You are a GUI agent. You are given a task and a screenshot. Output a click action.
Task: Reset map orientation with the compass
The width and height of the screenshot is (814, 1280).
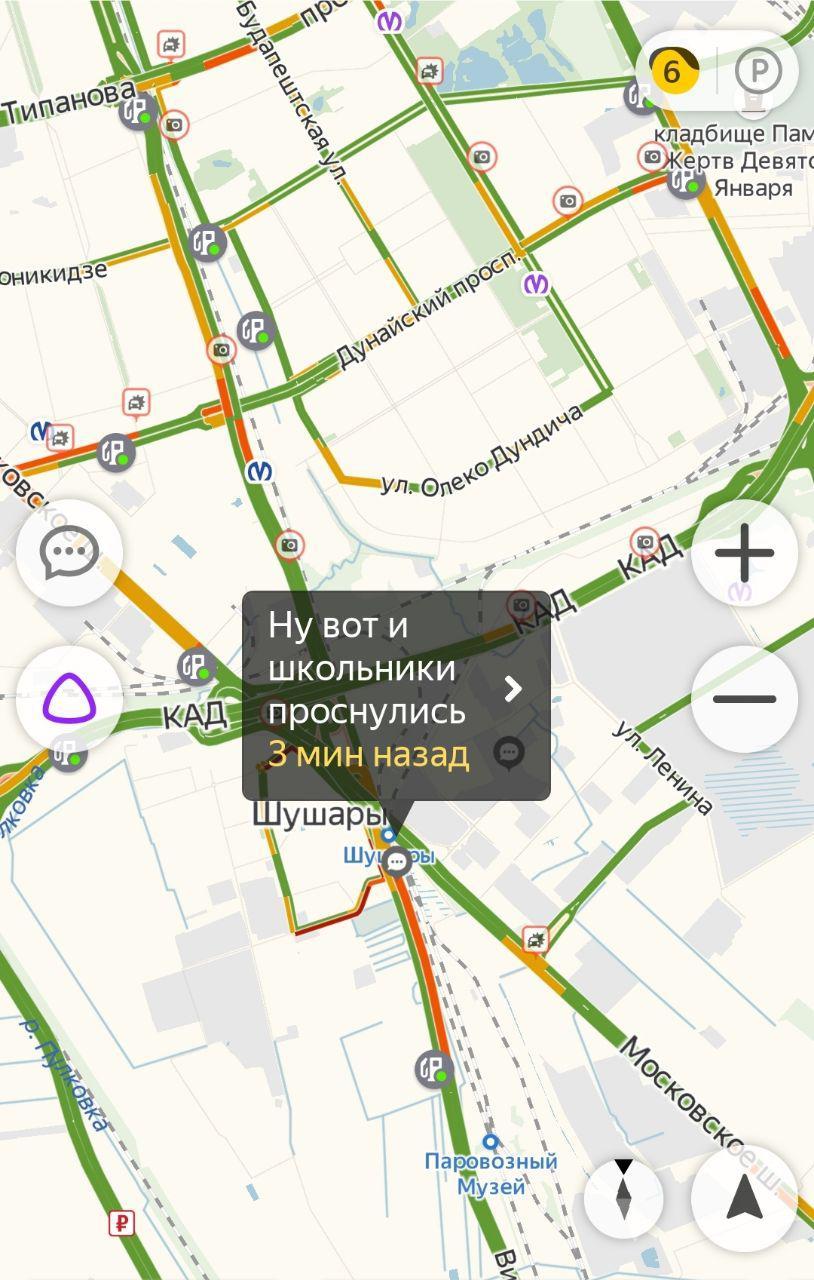point(623,1198)
